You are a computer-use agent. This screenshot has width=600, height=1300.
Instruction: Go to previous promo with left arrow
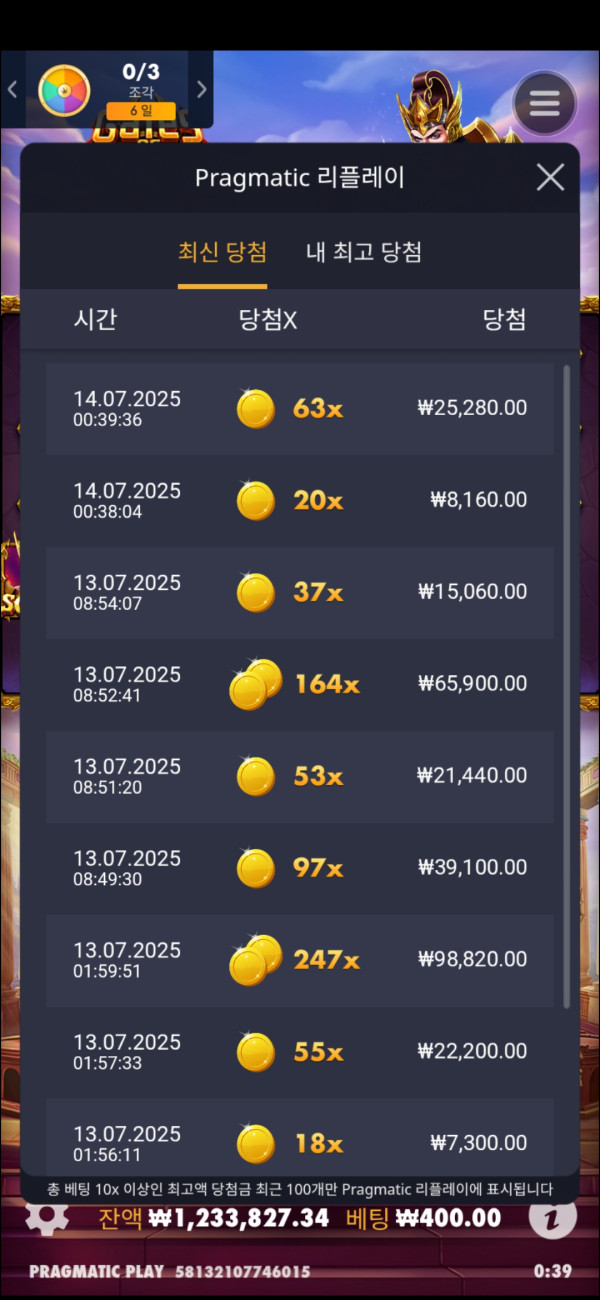[x=12, y=89]
